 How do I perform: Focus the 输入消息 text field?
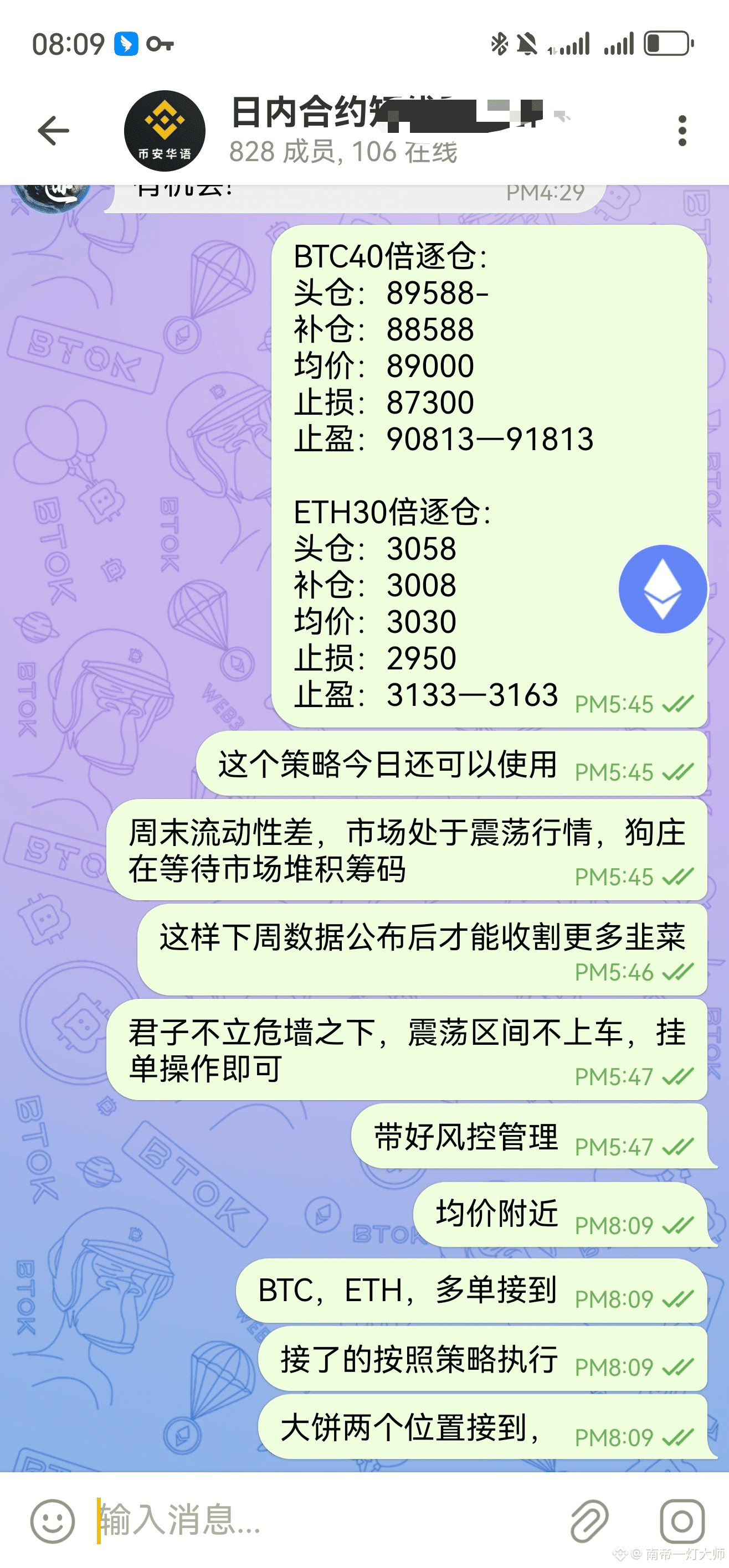[323, 1520]
